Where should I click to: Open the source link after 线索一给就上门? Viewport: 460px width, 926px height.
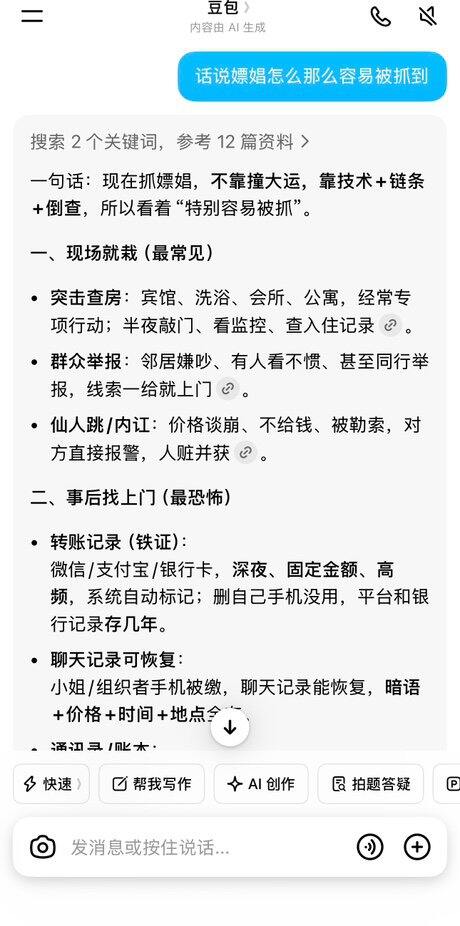tap(227, 389)
